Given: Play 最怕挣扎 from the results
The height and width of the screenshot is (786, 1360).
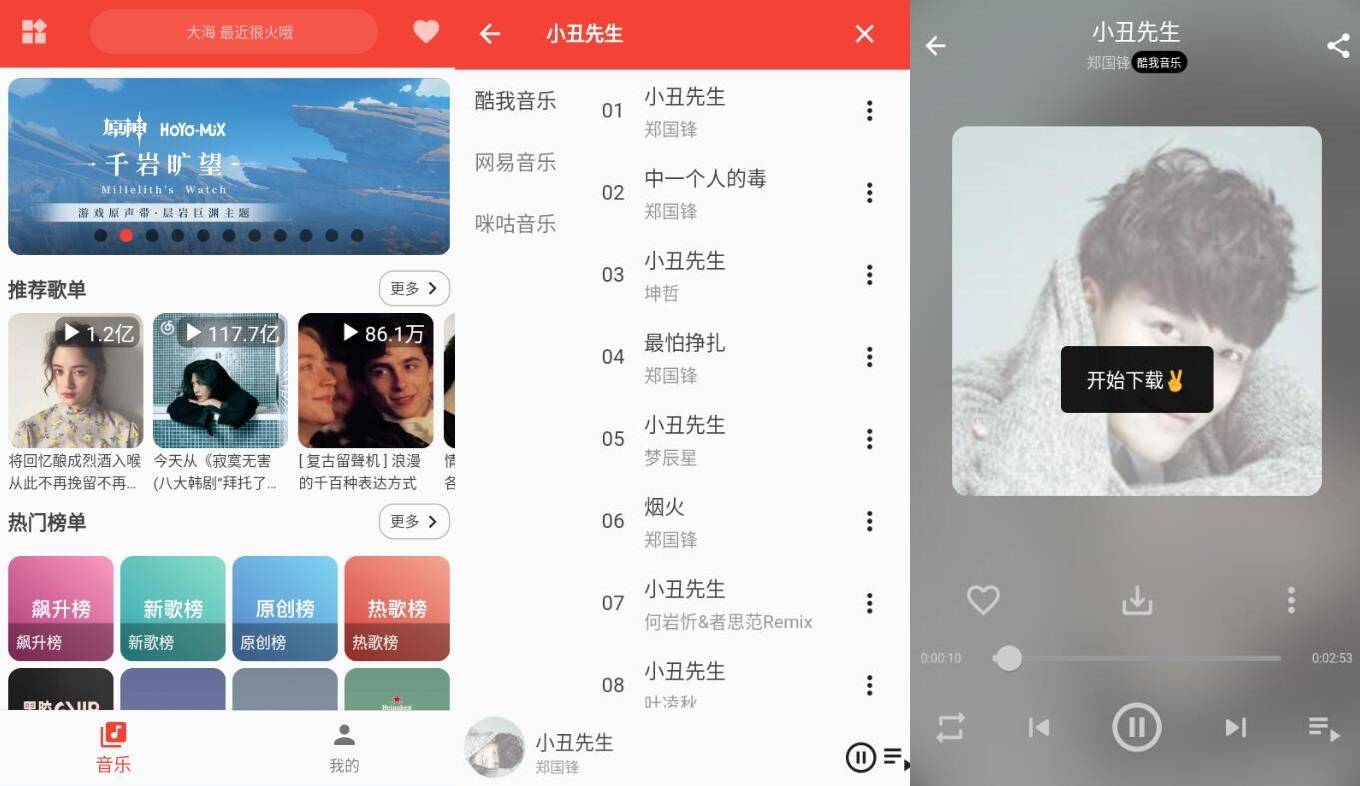Looking at the screenshot, I should point(685,356).
